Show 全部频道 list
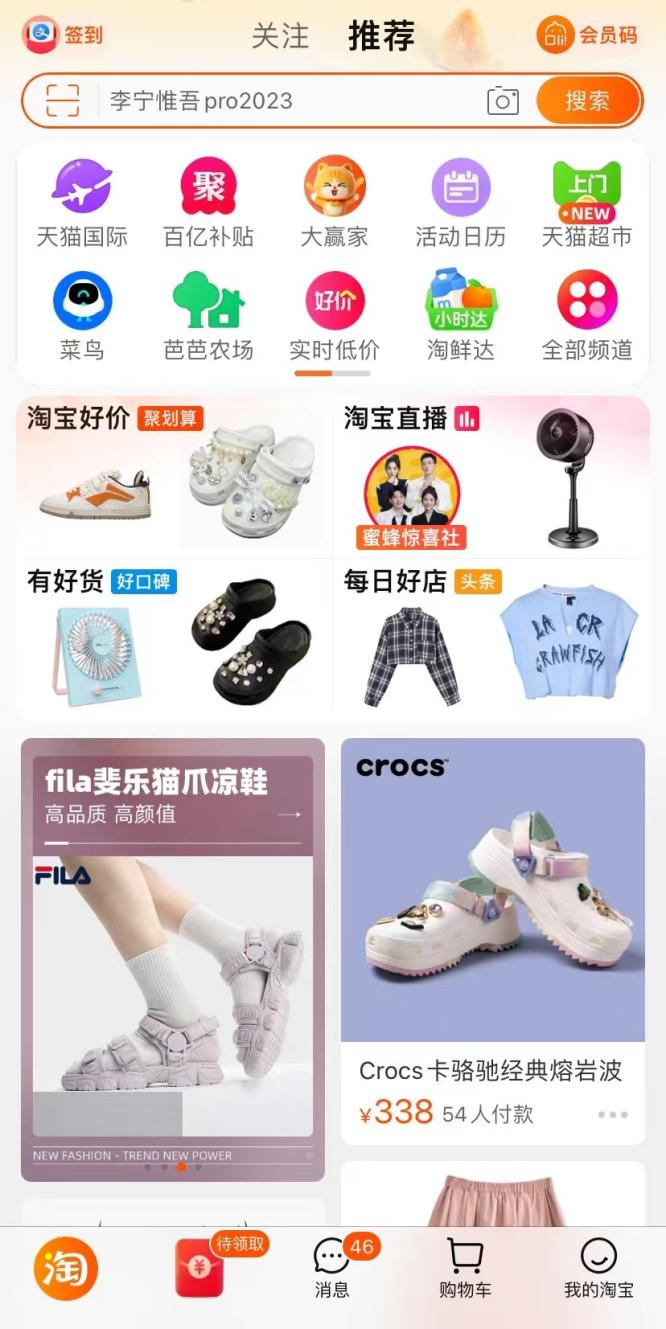The image size is (666, 1329). (587, 317)
